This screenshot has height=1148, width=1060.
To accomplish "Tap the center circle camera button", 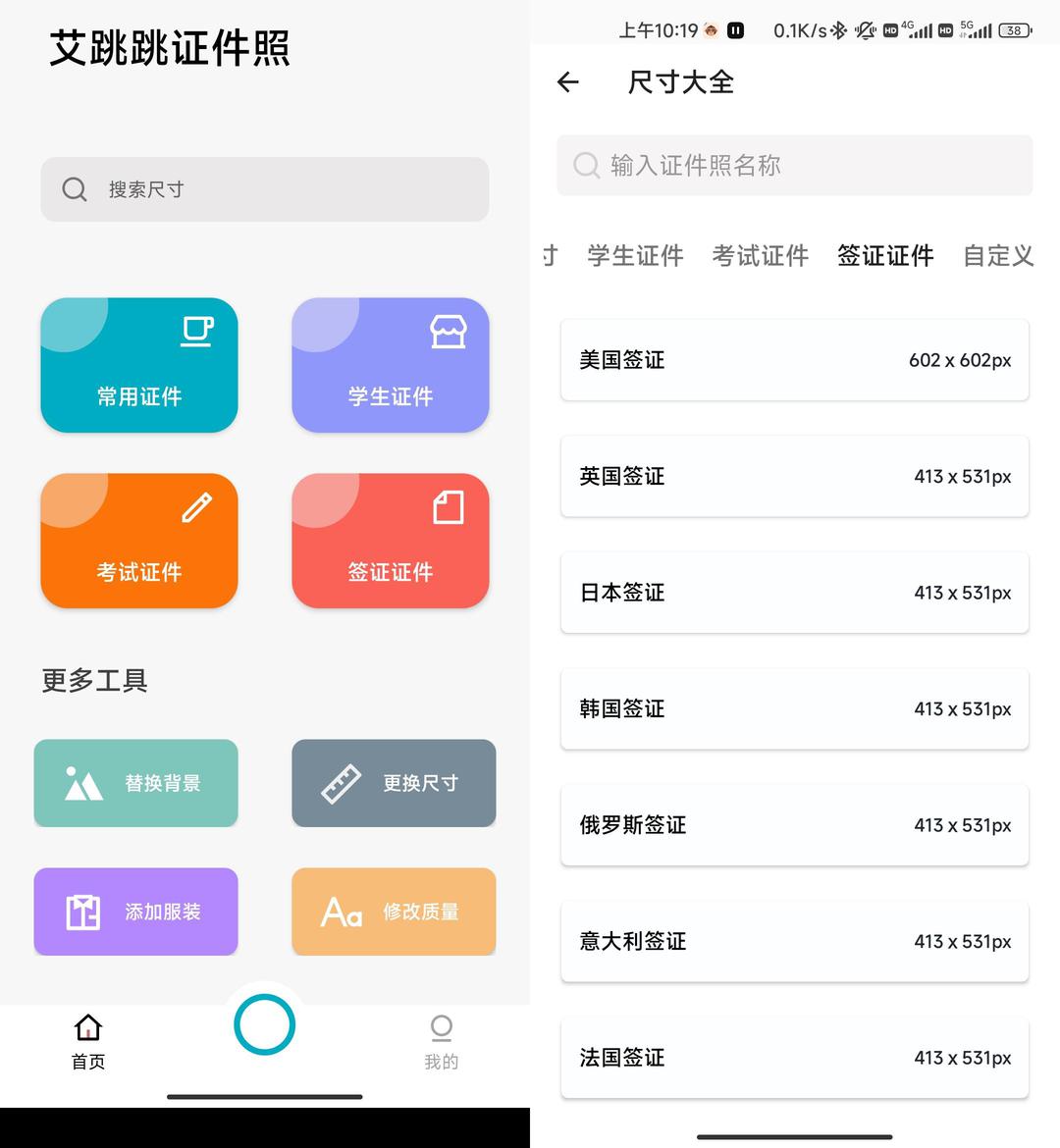I will [x=264, y=1024].
